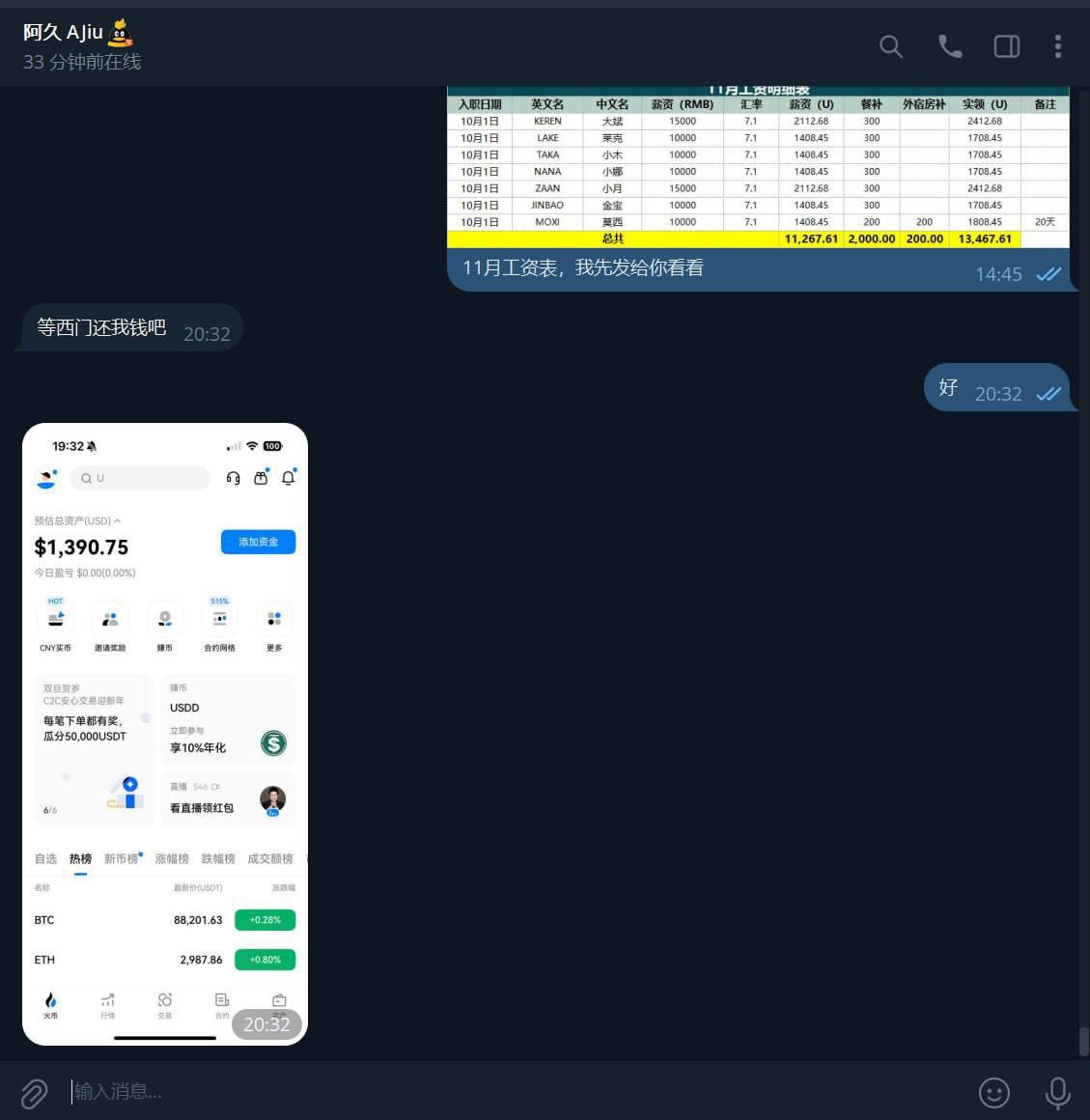Attach a file to the message

[x=34, y=1092]
